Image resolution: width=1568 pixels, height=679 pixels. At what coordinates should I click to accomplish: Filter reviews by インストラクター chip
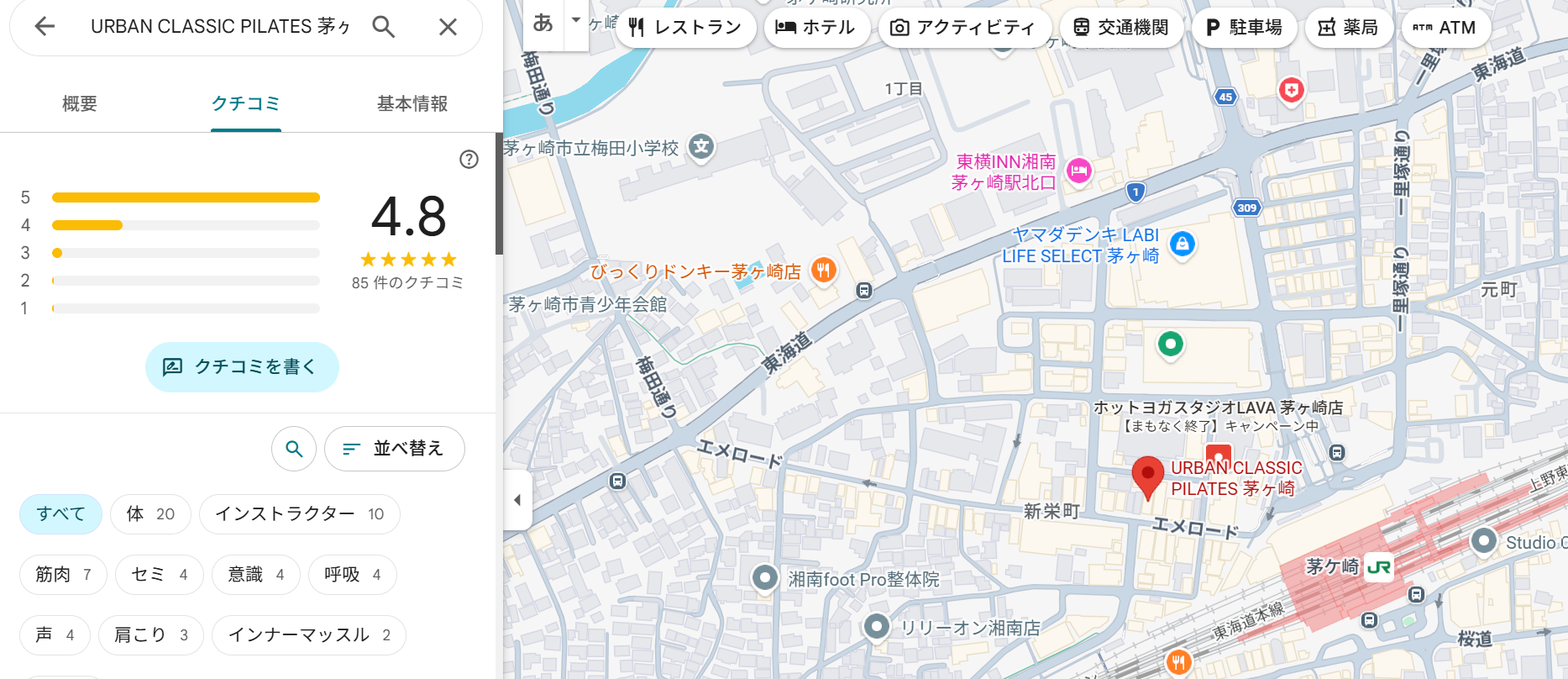(299, 514)
